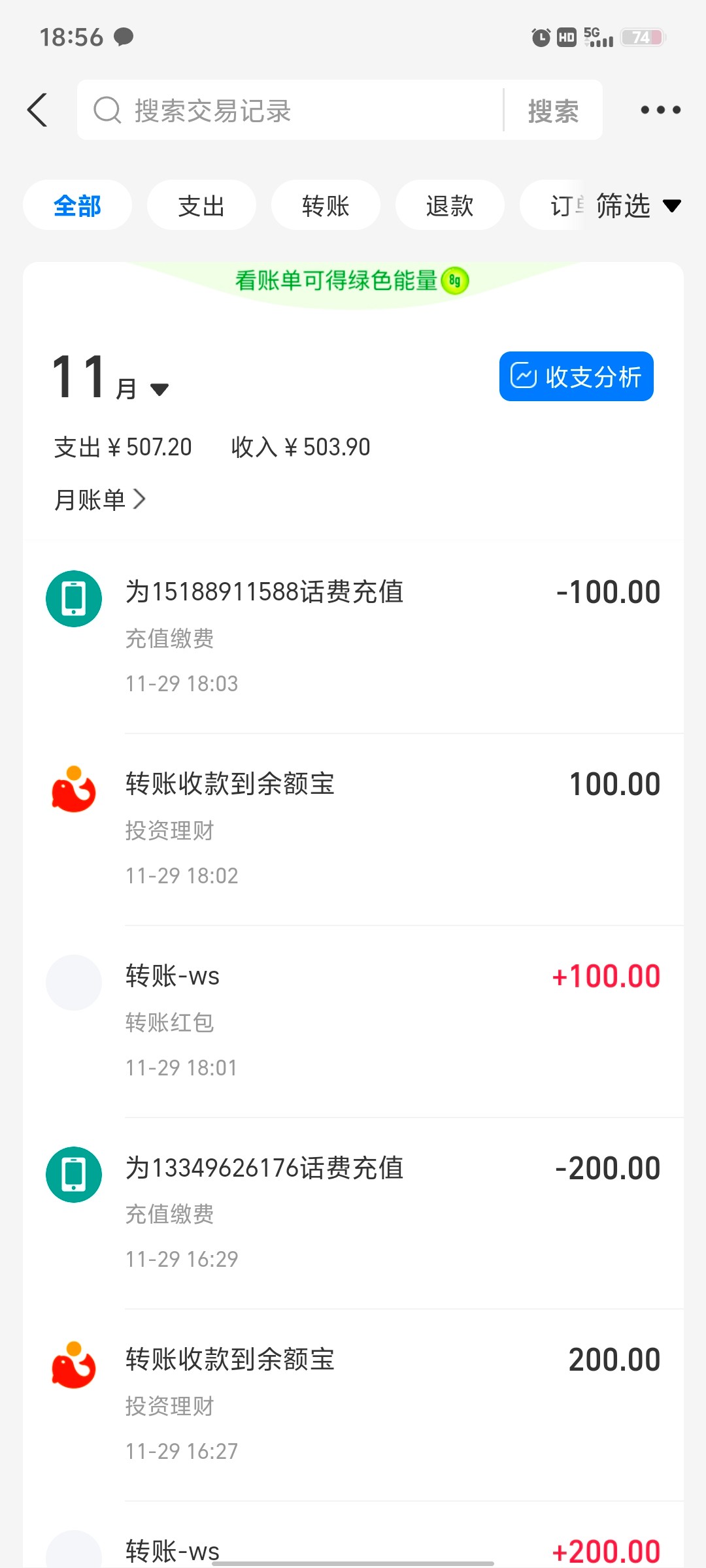The height and width of the screenshot is (1568, 706).
Task: Switch to the 退款 filter chip
Action: [450, 206]
